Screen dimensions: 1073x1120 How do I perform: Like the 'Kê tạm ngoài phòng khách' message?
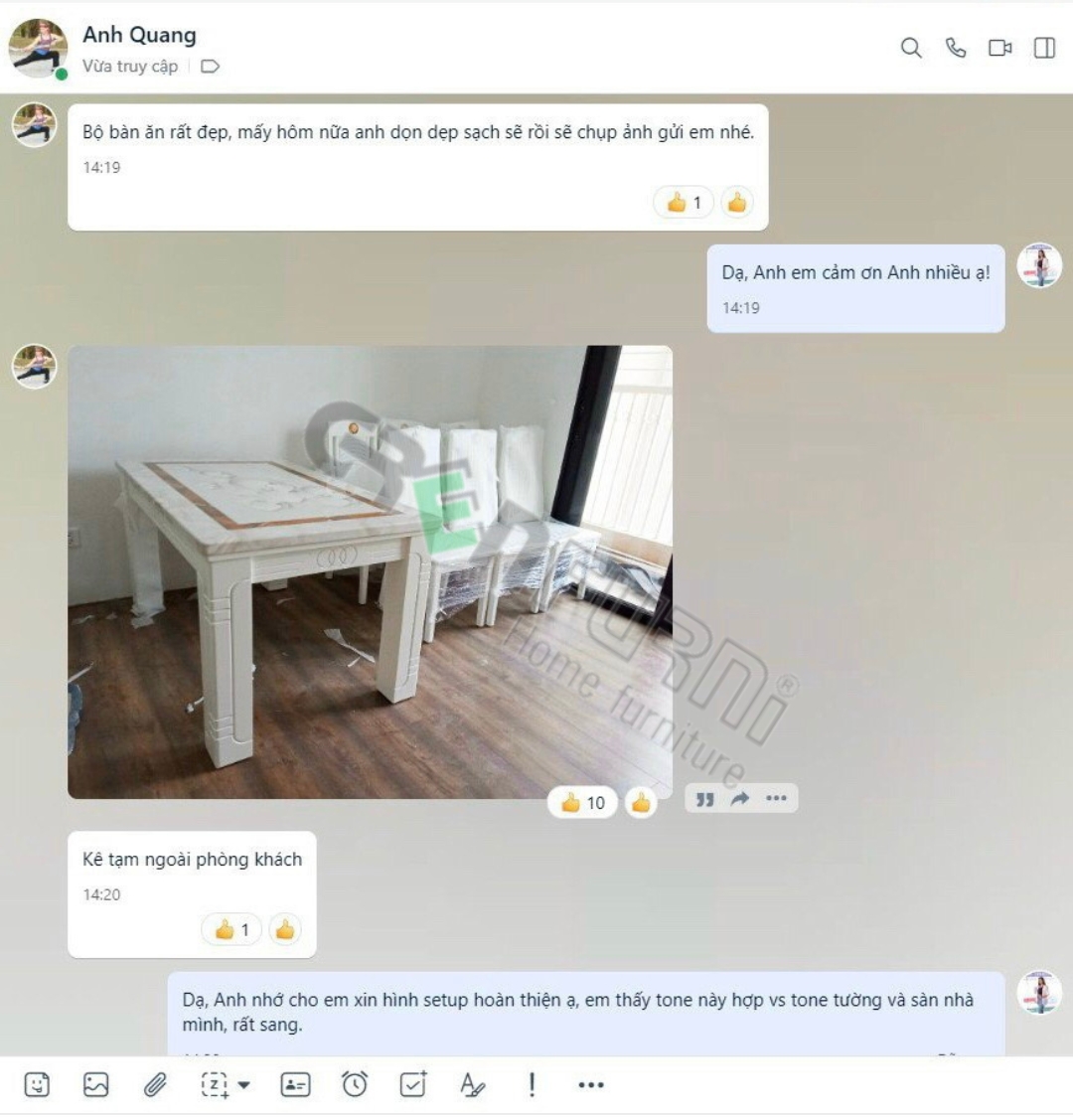[x=285, y=929]
